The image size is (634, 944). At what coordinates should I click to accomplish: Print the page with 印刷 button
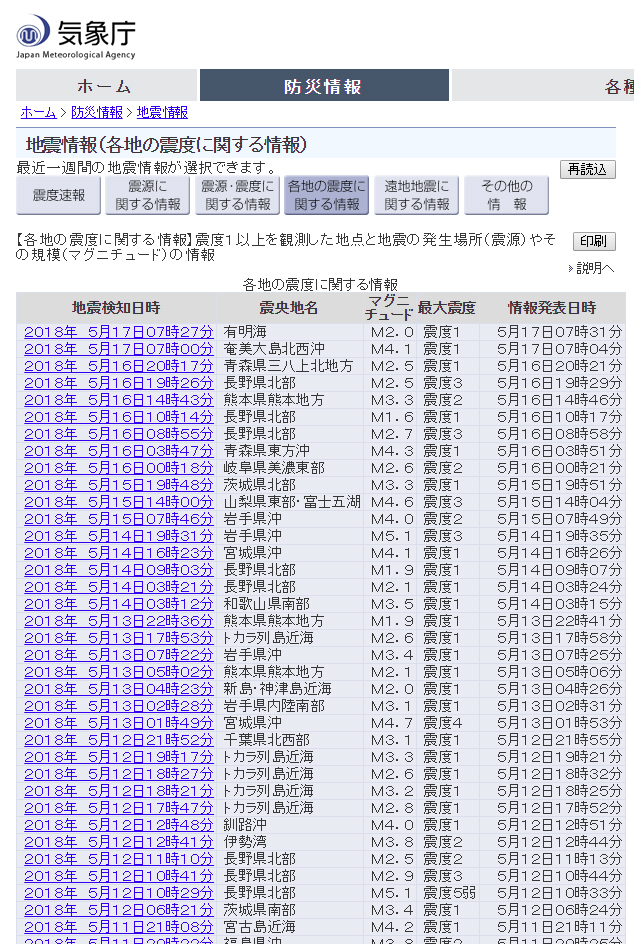594,242
